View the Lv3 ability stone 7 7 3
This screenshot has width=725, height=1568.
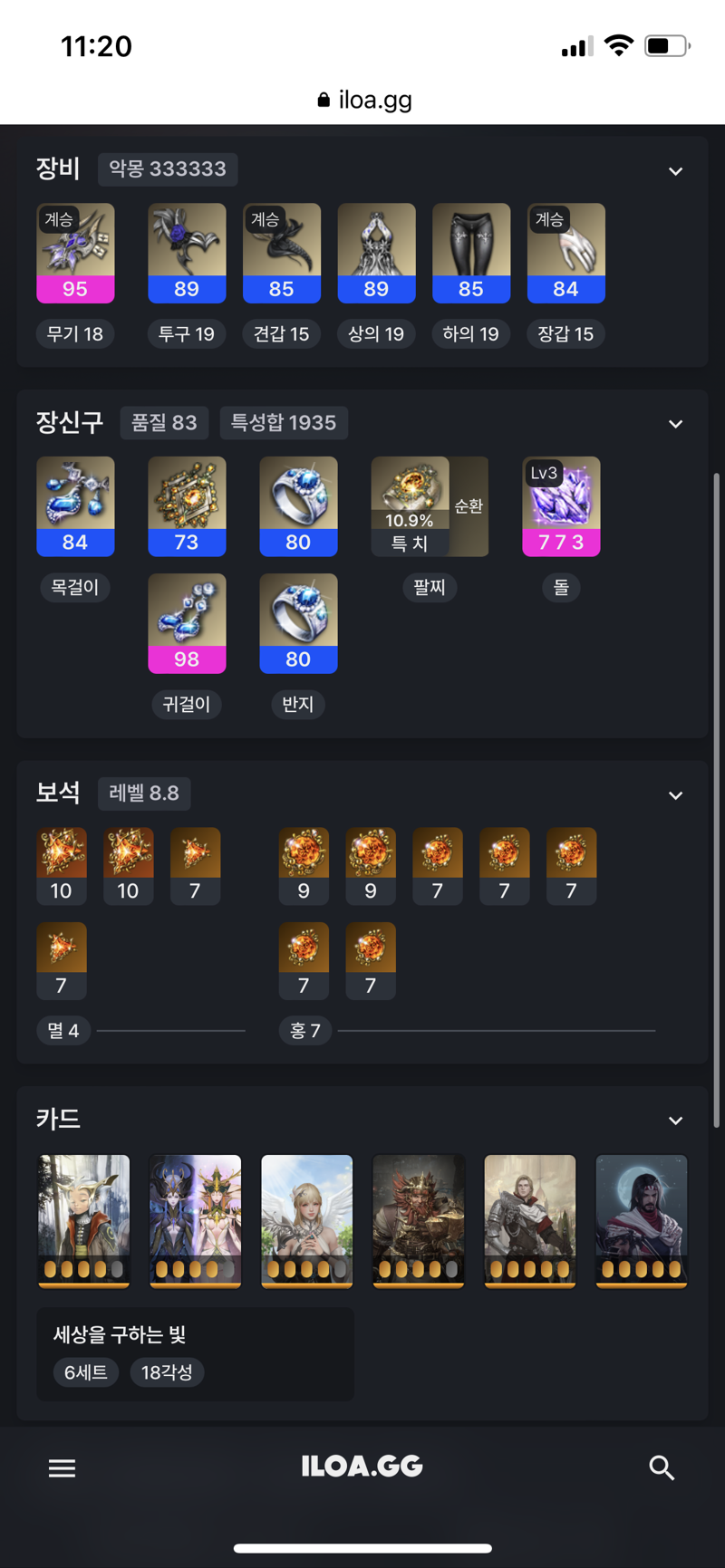pyautogui.click(x=561, y=505)
